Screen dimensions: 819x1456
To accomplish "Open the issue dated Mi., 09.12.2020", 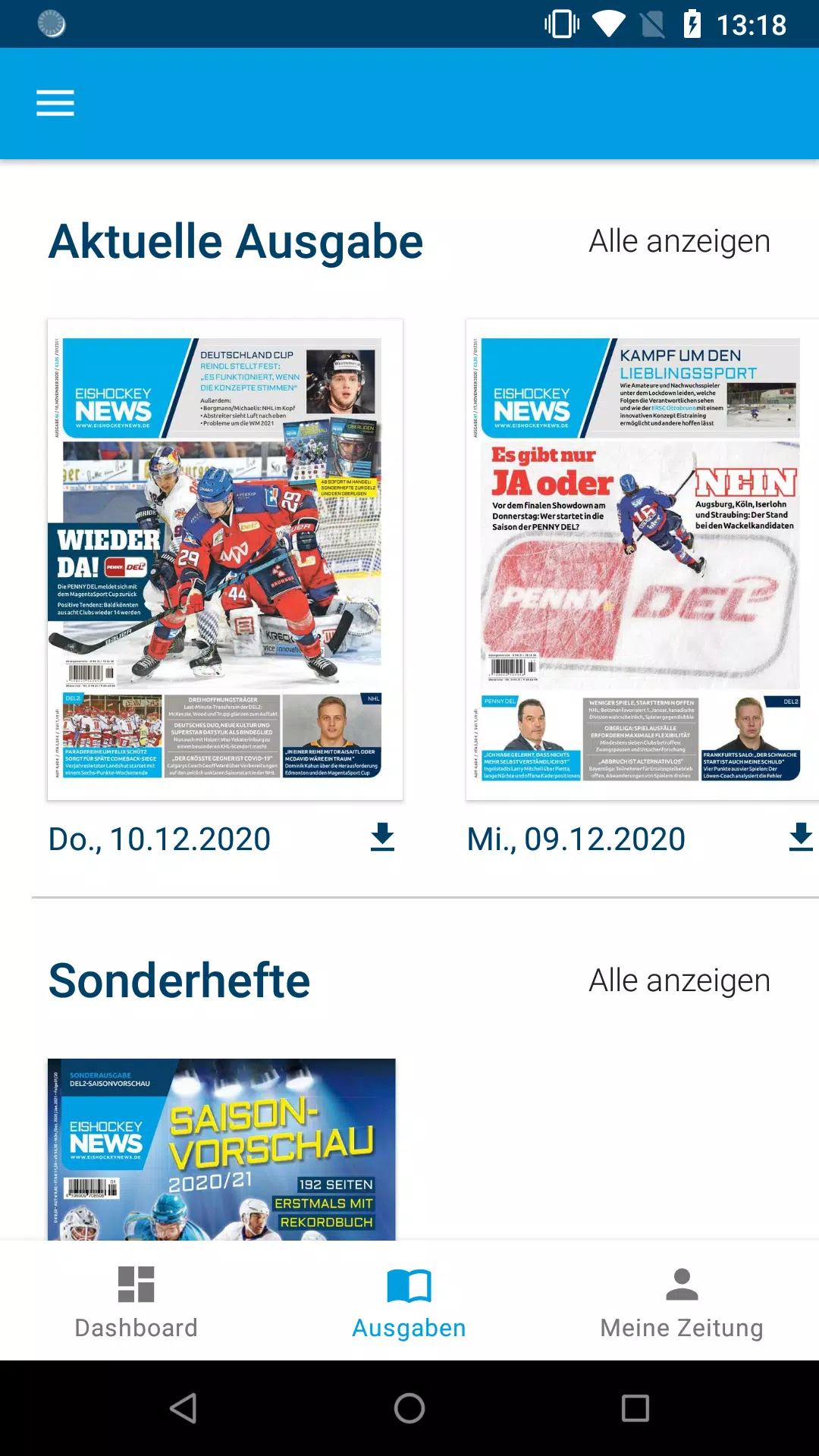I will [642, 560].
